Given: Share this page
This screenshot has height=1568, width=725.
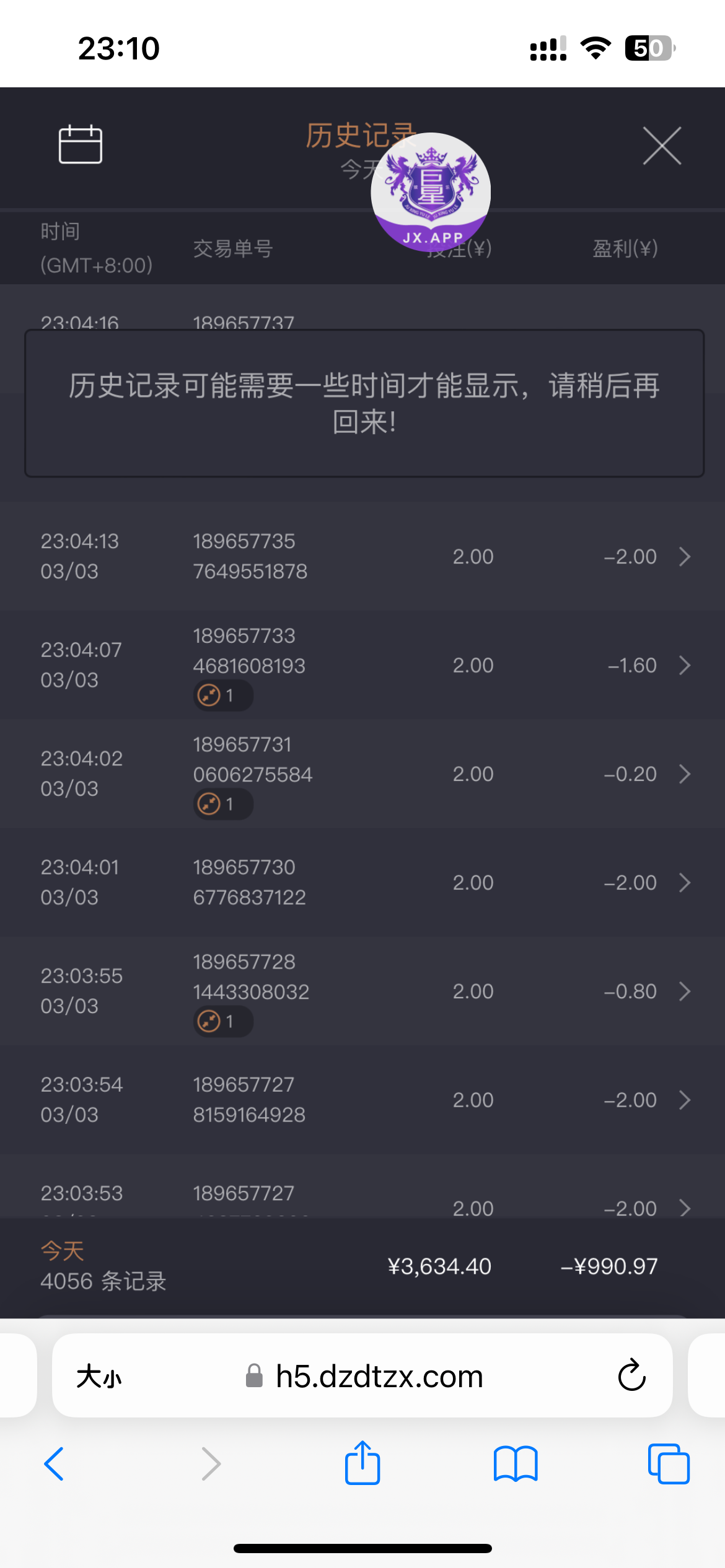Looking at the screenshot, I should coord(362,1463).
